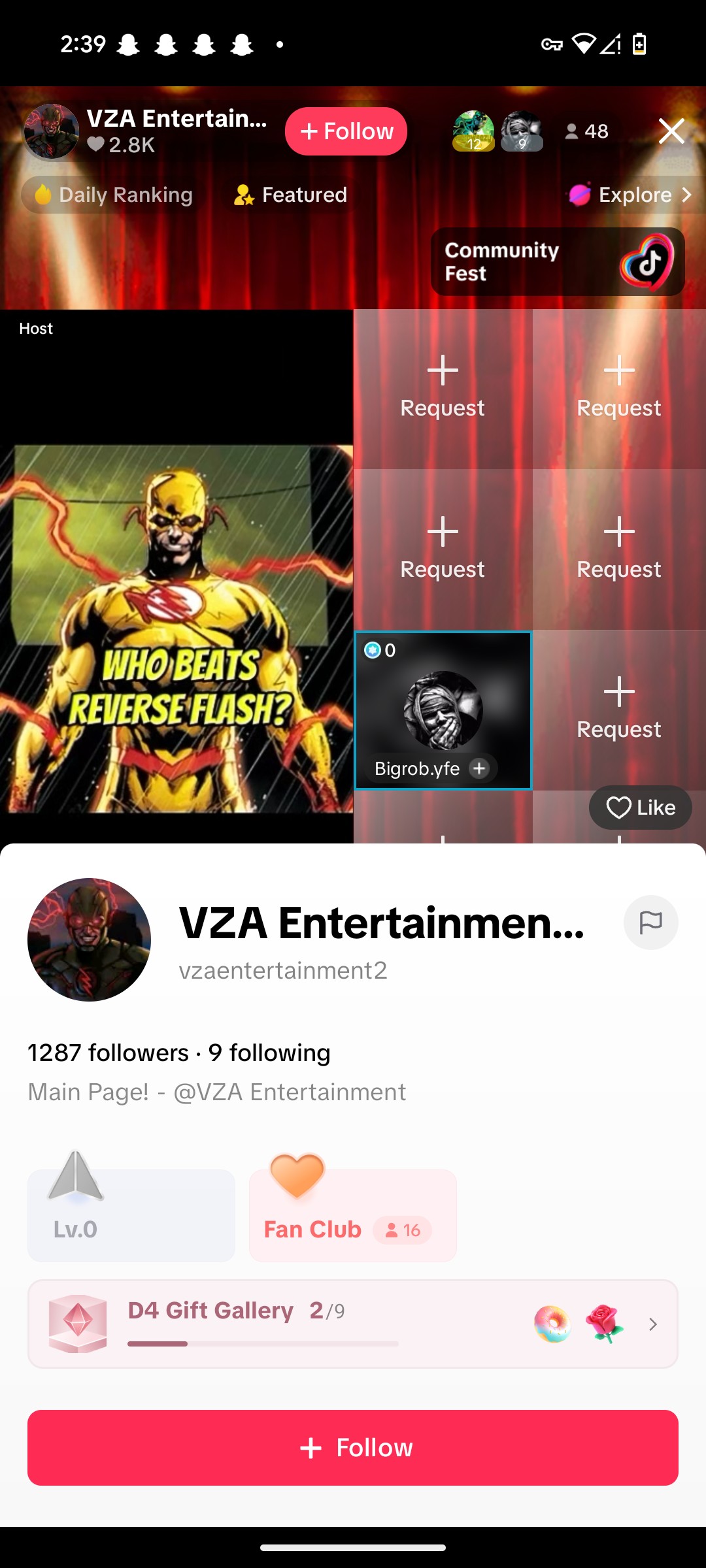Image resolution: width=706 pixels, height=1568 pixels.
Task: Open the Fan Club card
Action: [x=353, y=1215]
